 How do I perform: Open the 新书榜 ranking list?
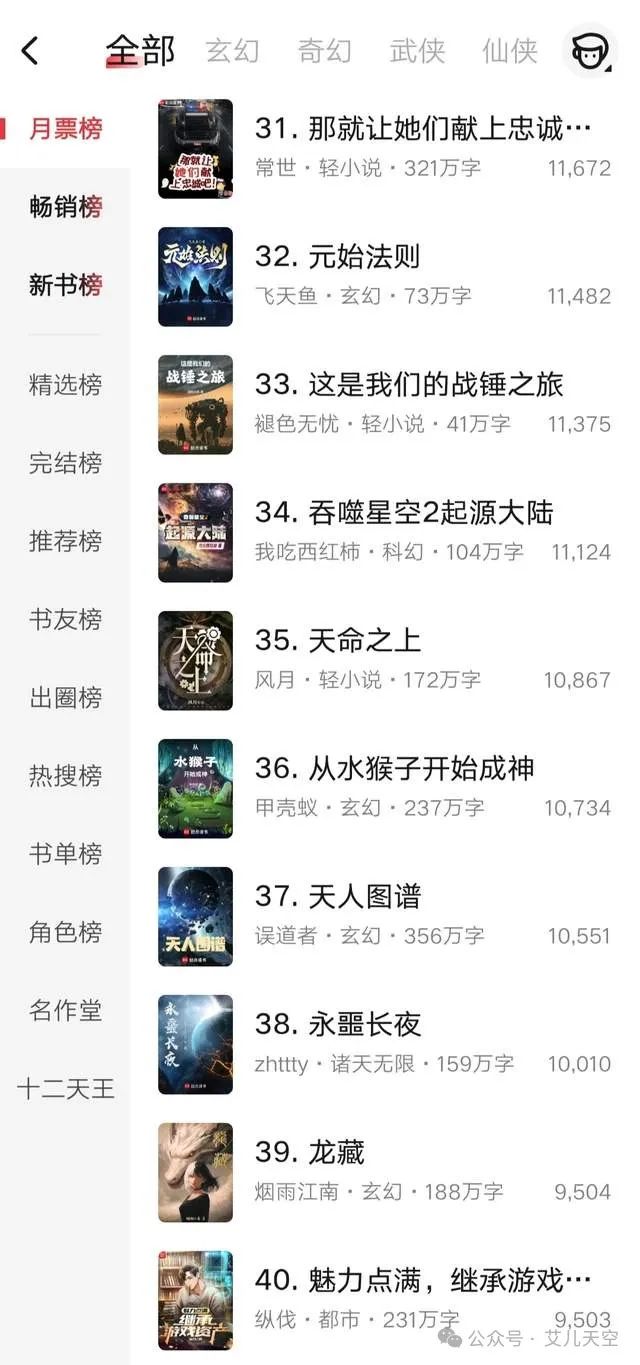coord(65,285)
